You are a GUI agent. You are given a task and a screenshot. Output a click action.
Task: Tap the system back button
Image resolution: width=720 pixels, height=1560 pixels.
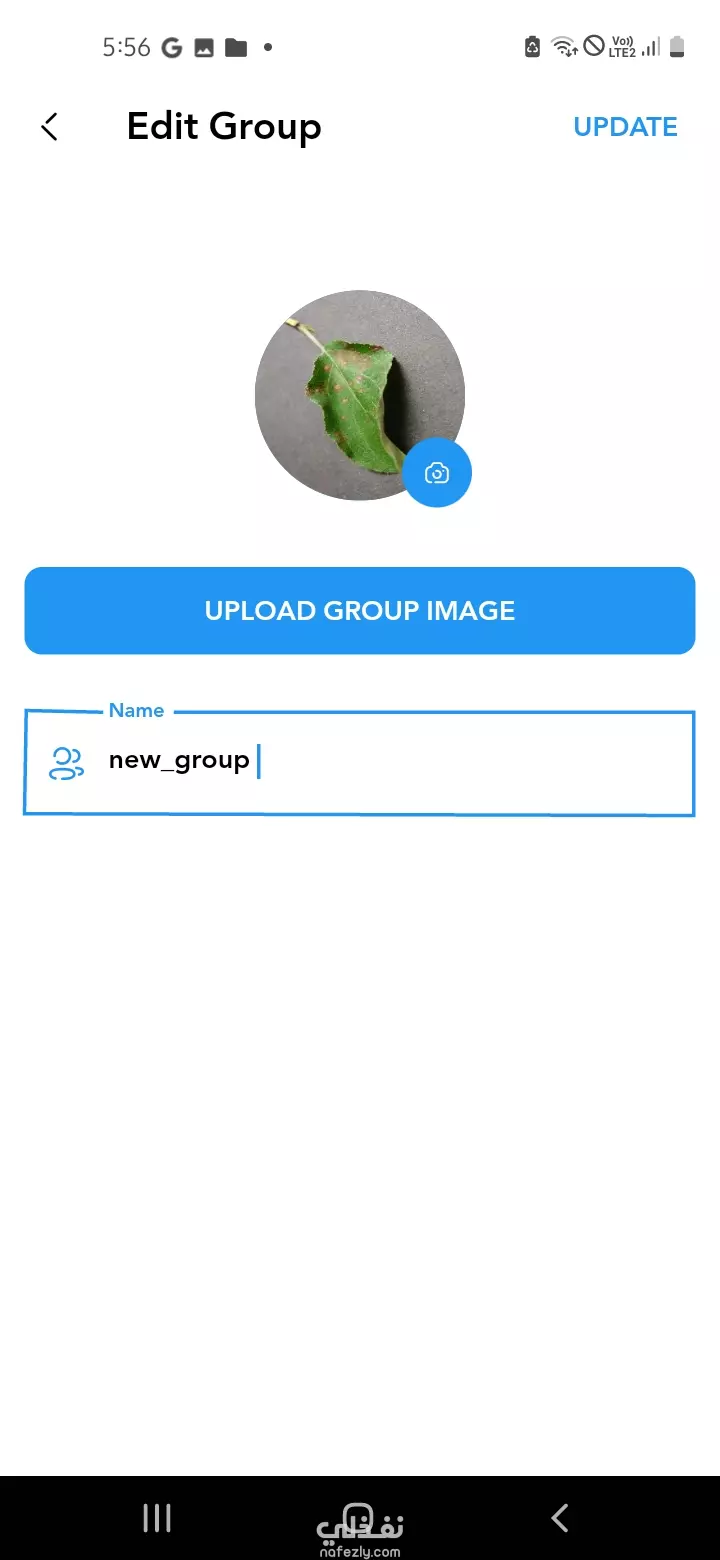point(560,1518)
